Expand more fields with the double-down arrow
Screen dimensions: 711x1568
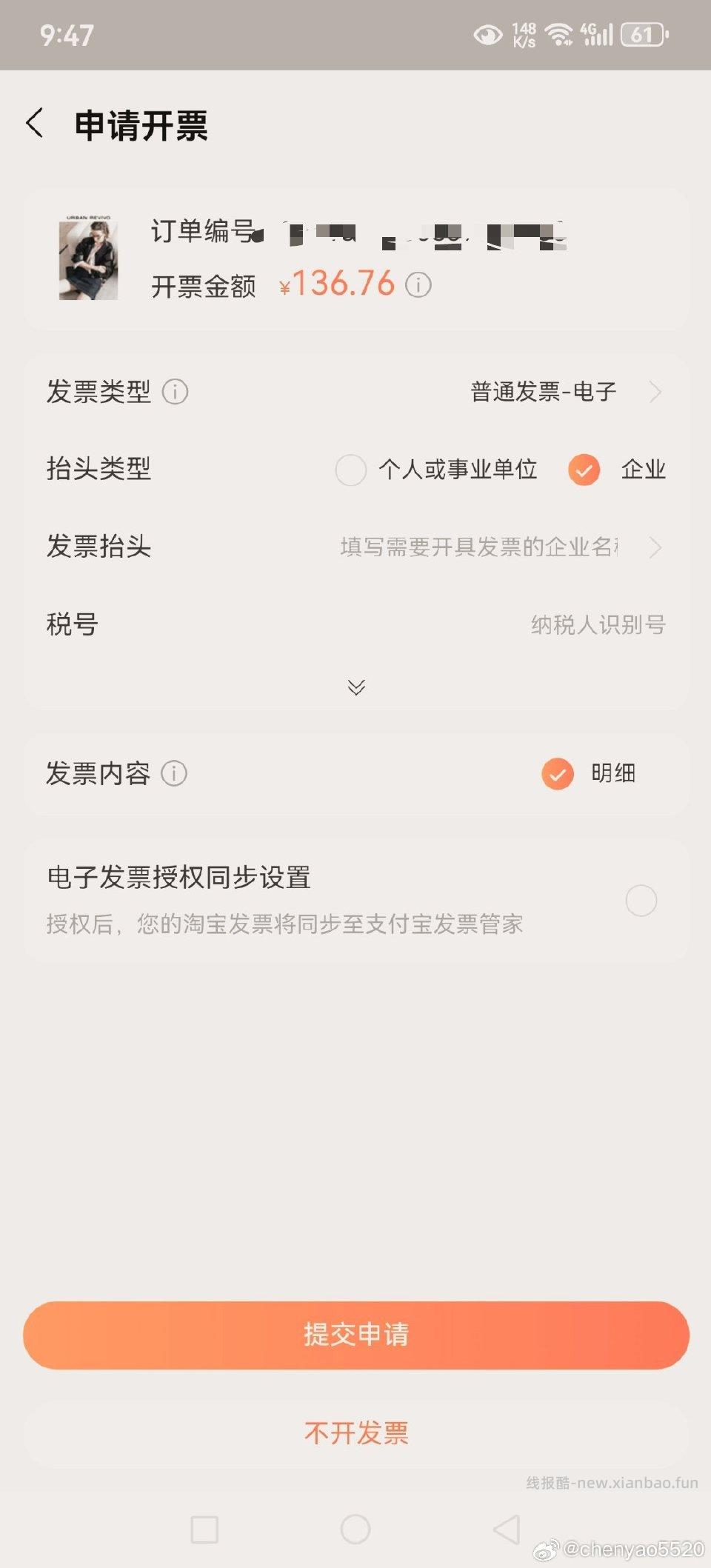click(356, 687)
